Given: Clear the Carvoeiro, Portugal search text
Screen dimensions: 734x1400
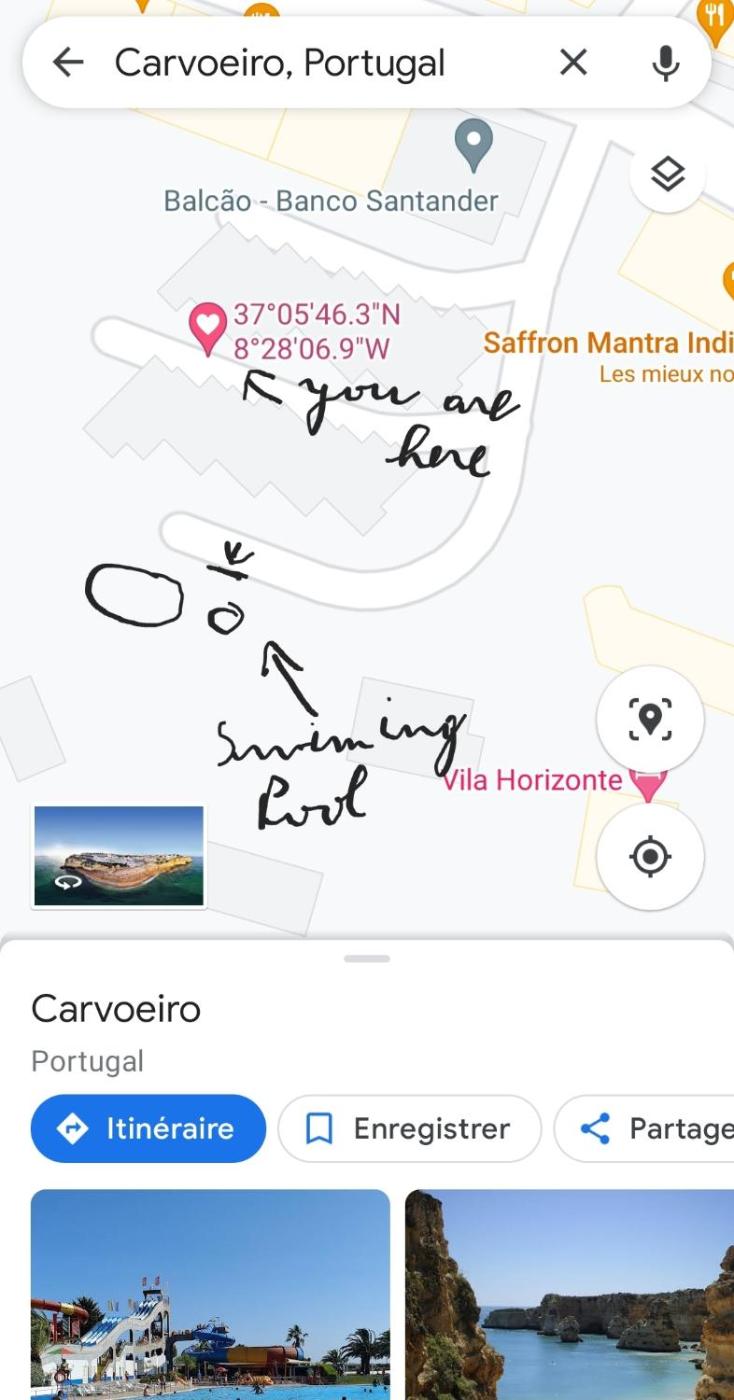Looking at the screenshot, I should pos(573,63).
